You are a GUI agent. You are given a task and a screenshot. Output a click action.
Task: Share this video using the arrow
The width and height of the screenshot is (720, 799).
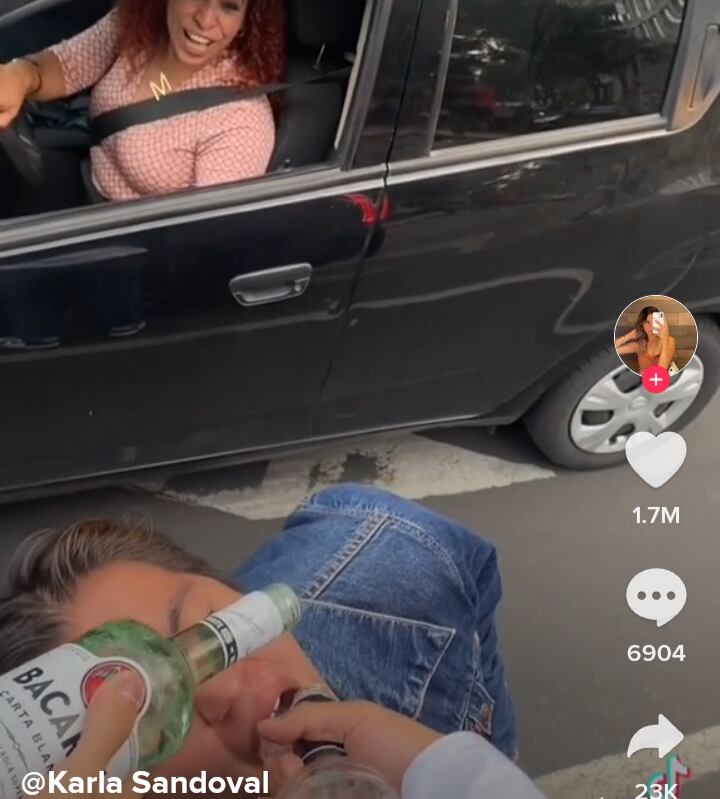coord(656,740)
